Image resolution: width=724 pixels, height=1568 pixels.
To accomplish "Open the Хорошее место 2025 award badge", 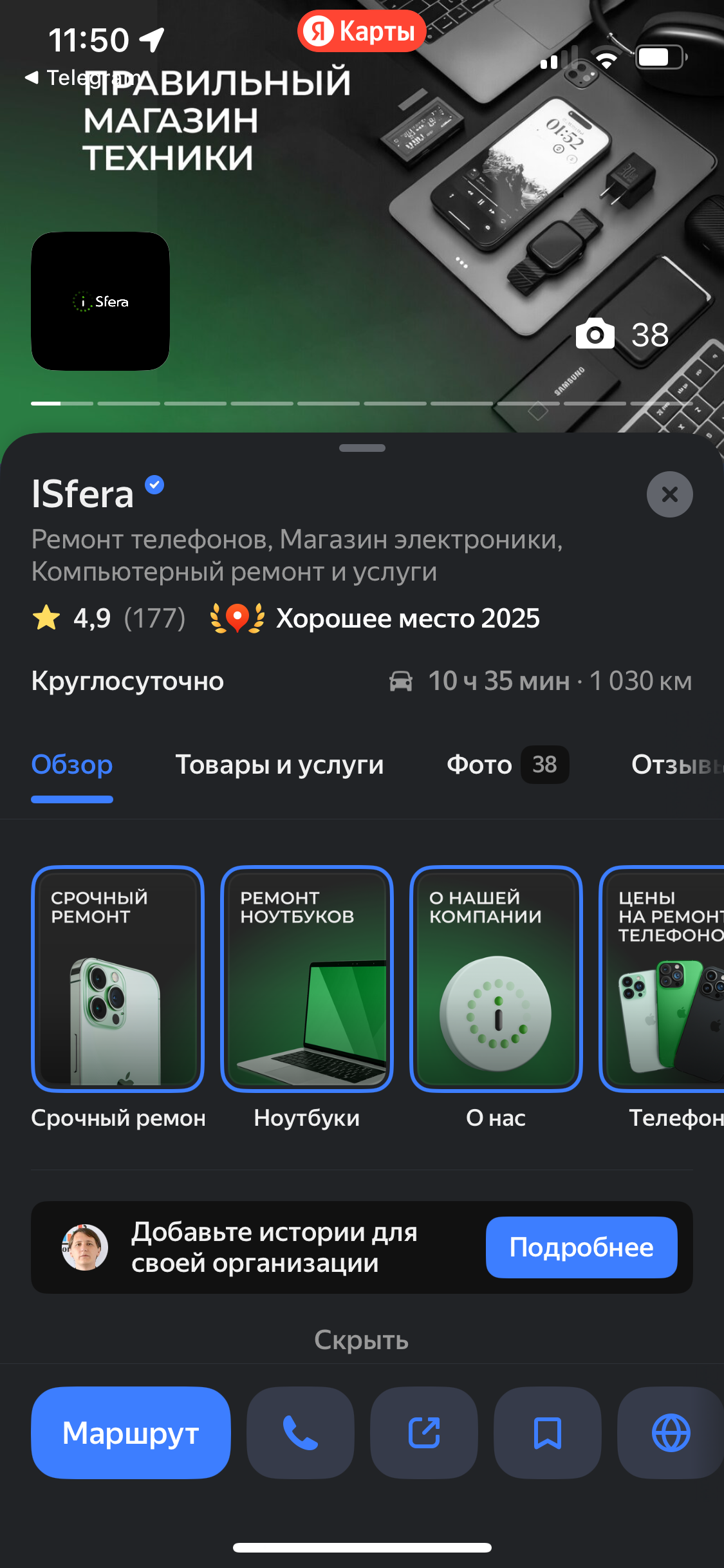I will (x=376, y=619).
